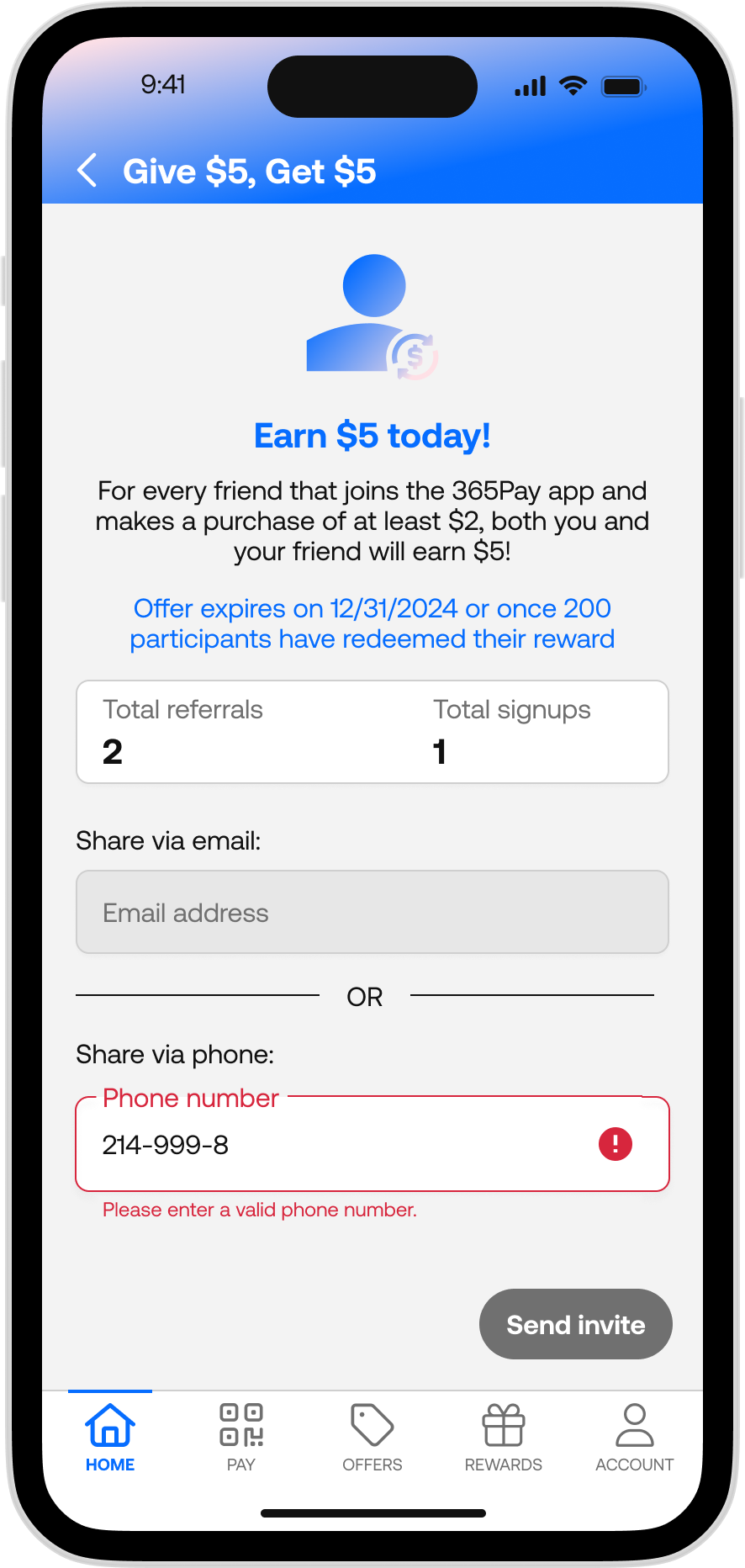Click the validation message about invalid phone number
The width and height of the screenshot is (745, 1568).
point(259,1210)
